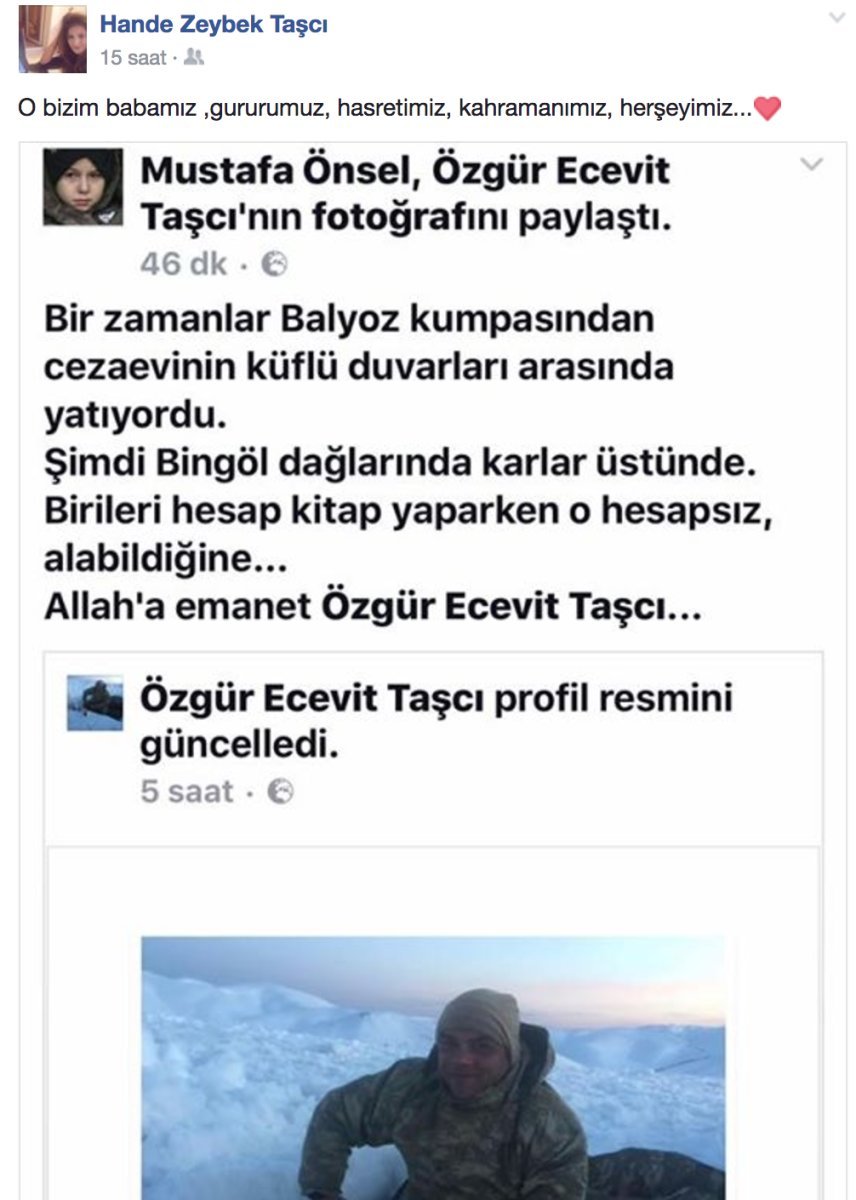The image size is (856, 1200).
Task: Open Hande Zeybek Taşcı's profile name link
Action: coord(213,24)
